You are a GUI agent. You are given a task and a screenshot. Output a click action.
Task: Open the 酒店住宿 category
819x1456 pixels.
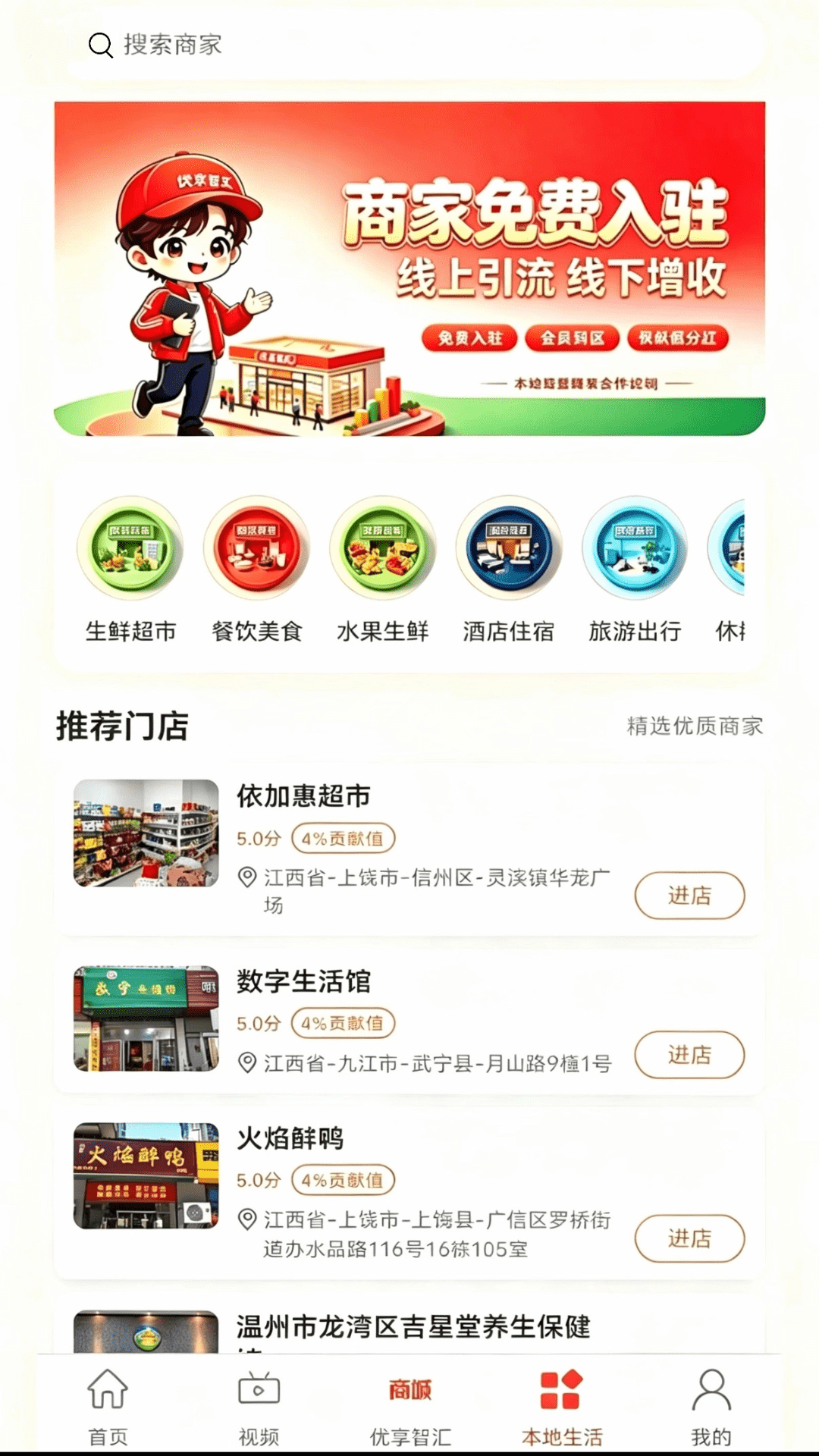[509, 570]
